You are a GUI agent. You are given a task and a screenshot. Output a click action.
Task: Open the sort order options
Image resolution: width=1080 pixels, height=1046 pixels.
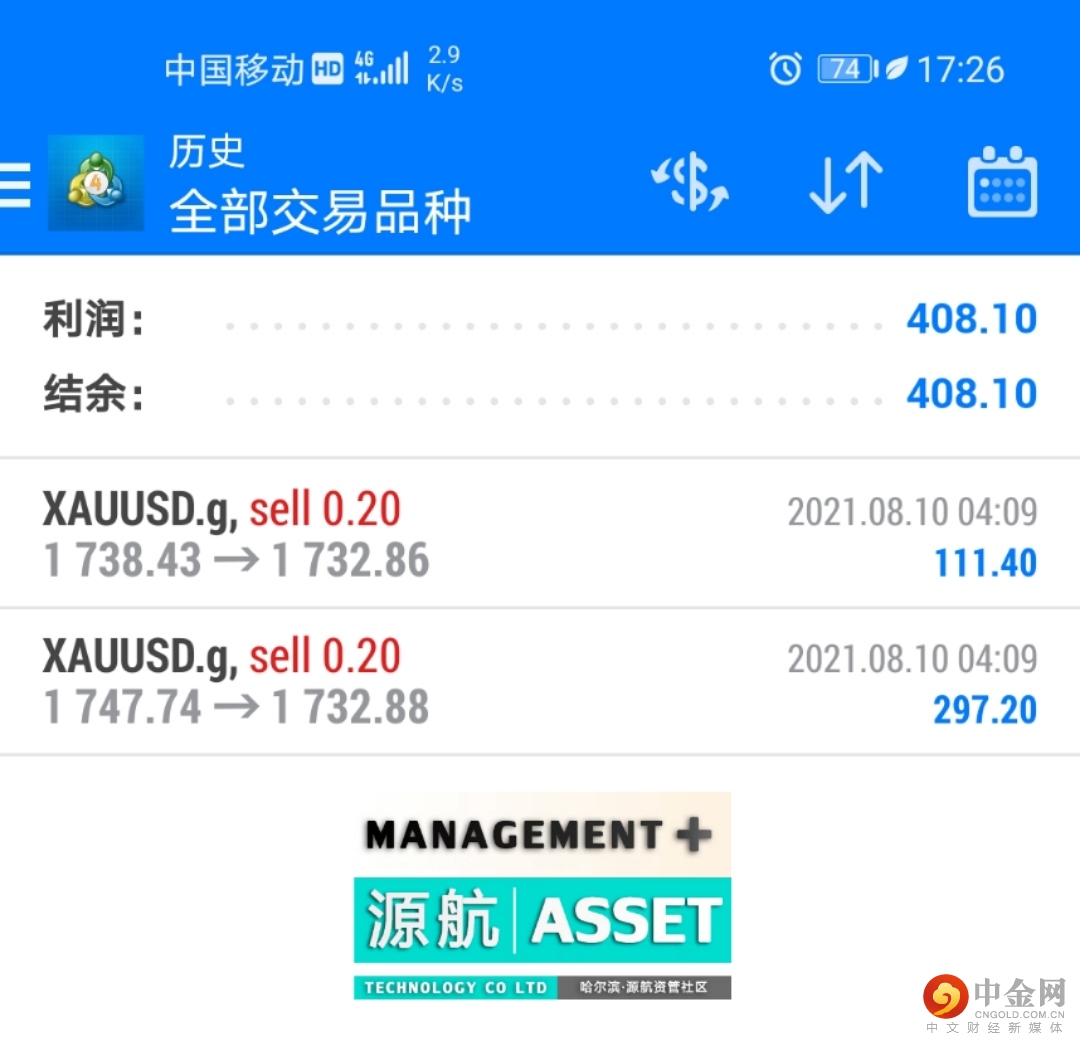pyautogui.click(x=845, y=184)
